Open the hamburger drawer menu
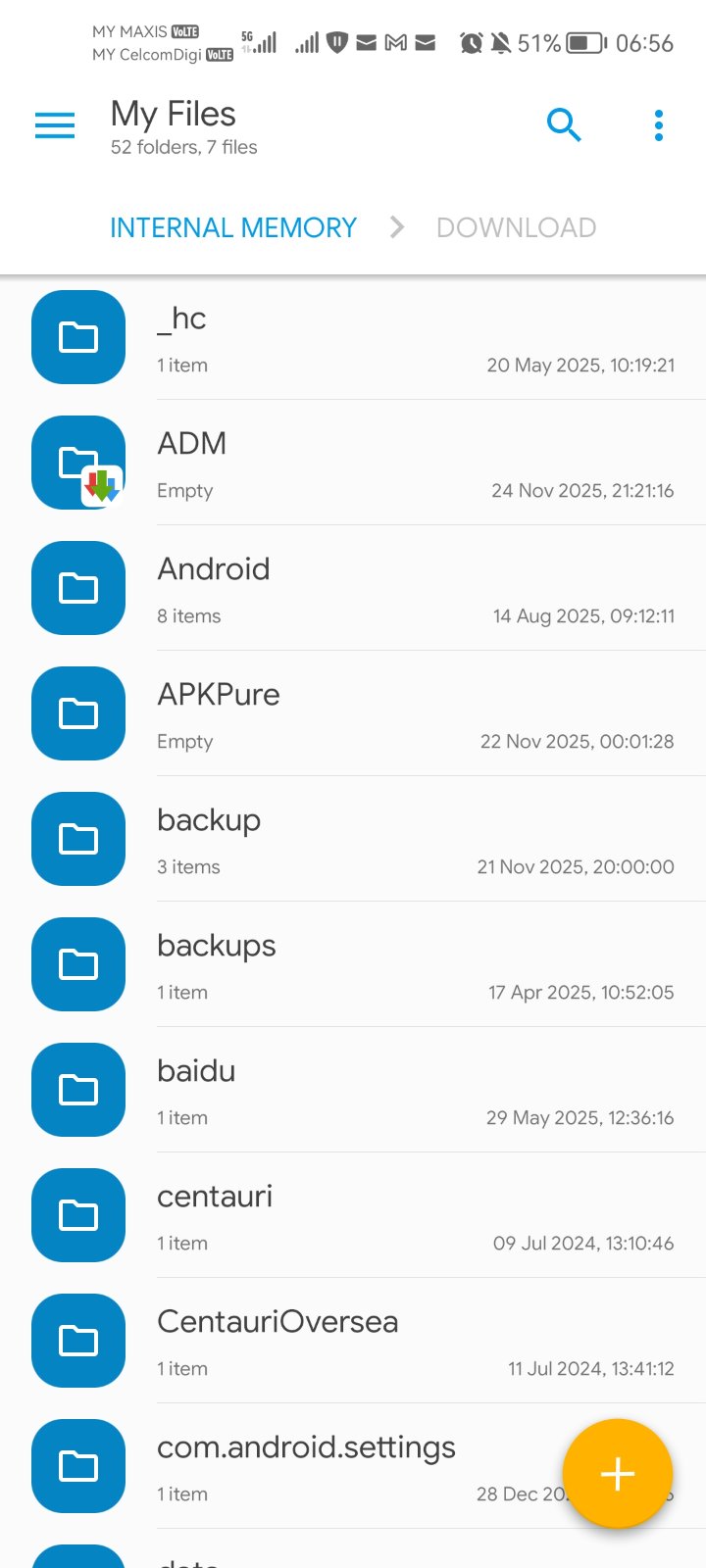Screen dimensions: 706x1568 coord(55,125)
